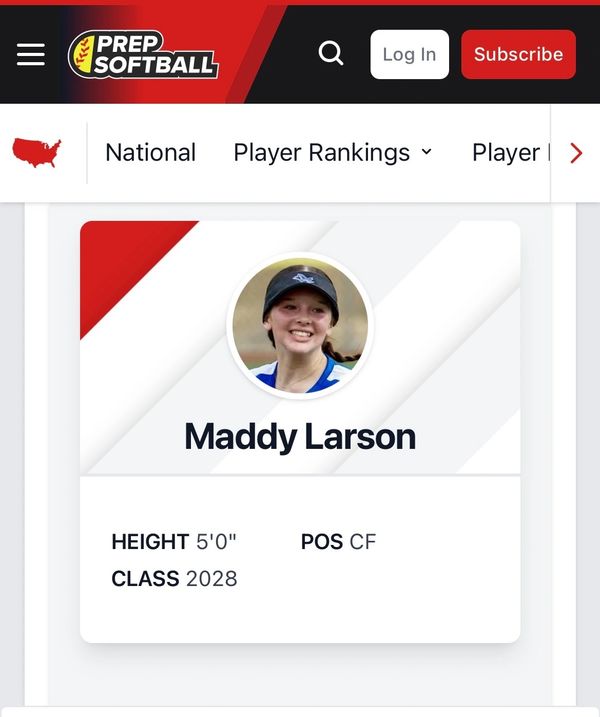Tap the red arrow for more tabs
Viewport: 600px width, 717px height.
tap(575, 153)
